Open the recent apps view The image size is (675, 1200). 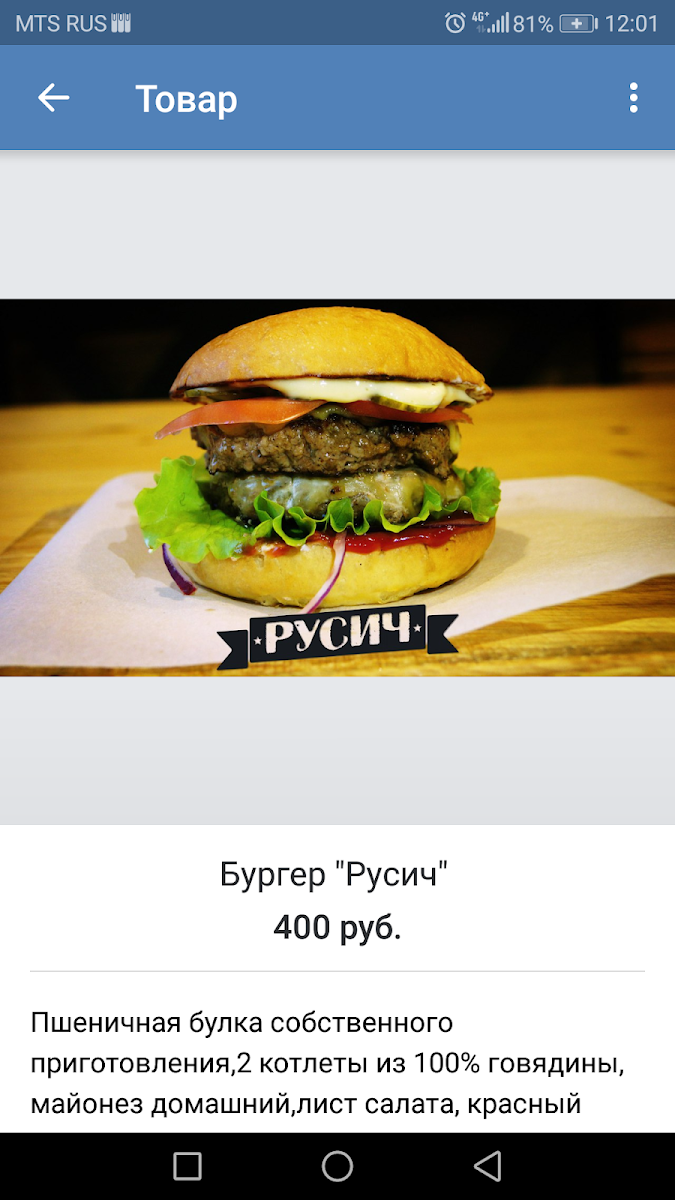click(187, 1166)
